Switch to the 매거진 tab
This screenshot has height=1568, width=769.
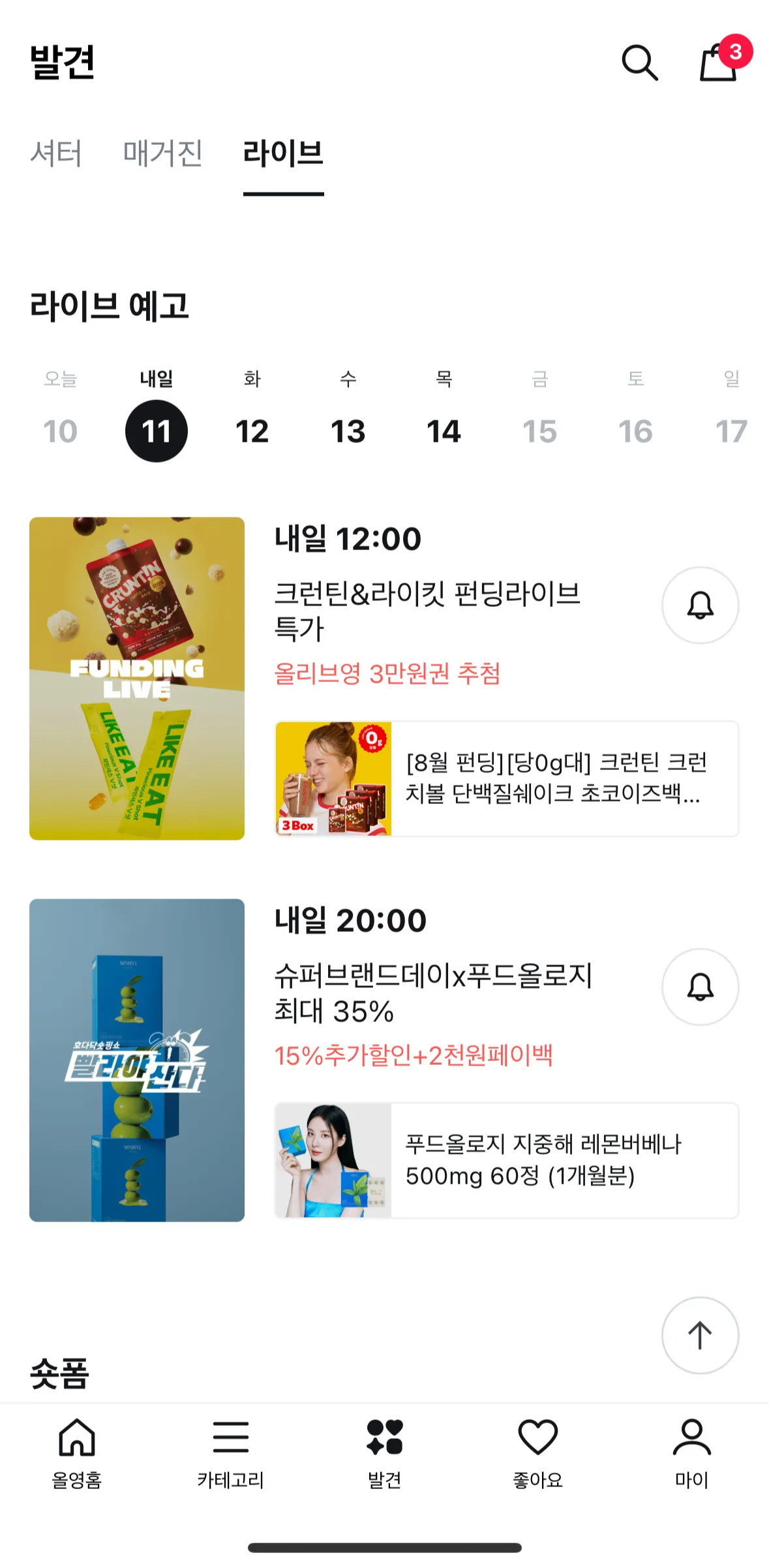(x=163, y=154)
